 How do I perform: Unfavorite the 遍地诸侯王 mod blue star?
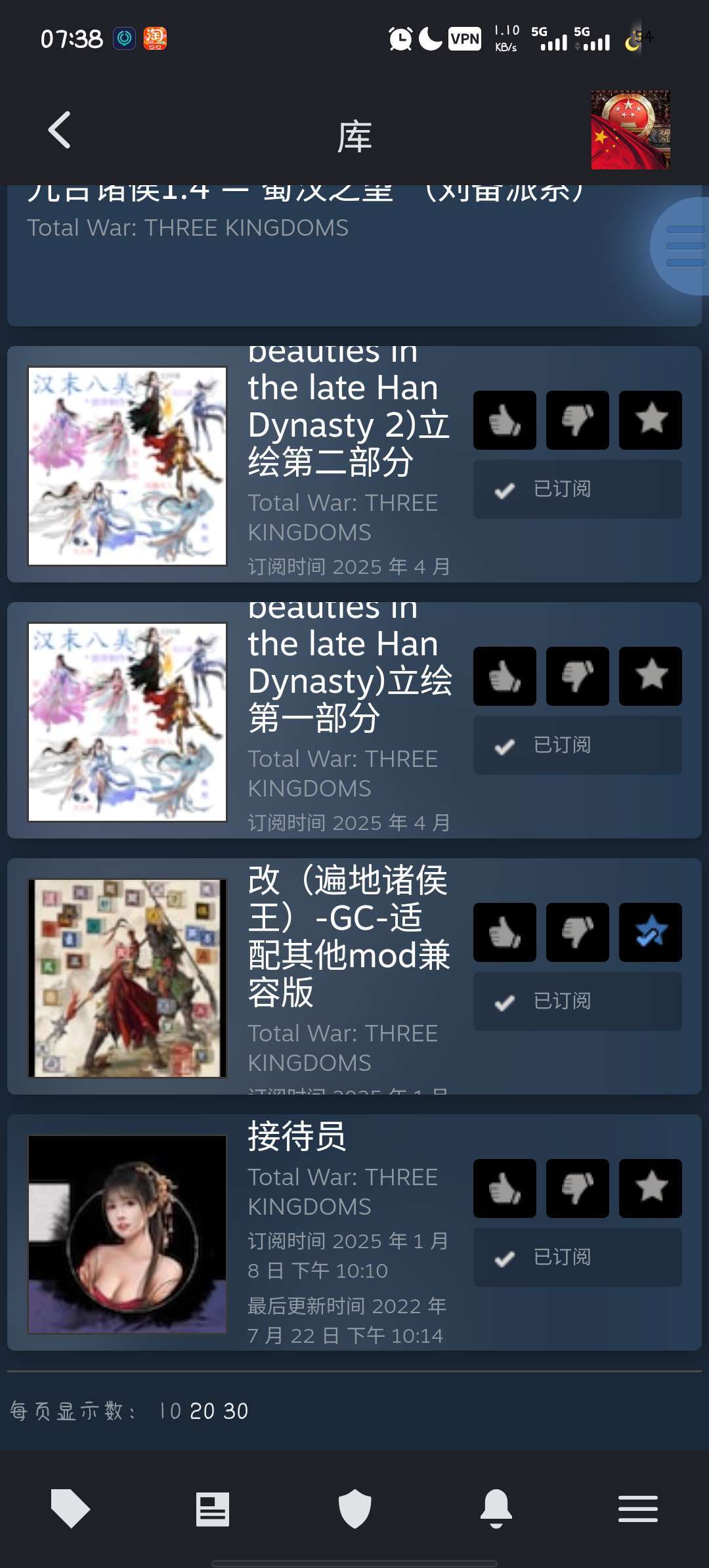tap(650, 932)
